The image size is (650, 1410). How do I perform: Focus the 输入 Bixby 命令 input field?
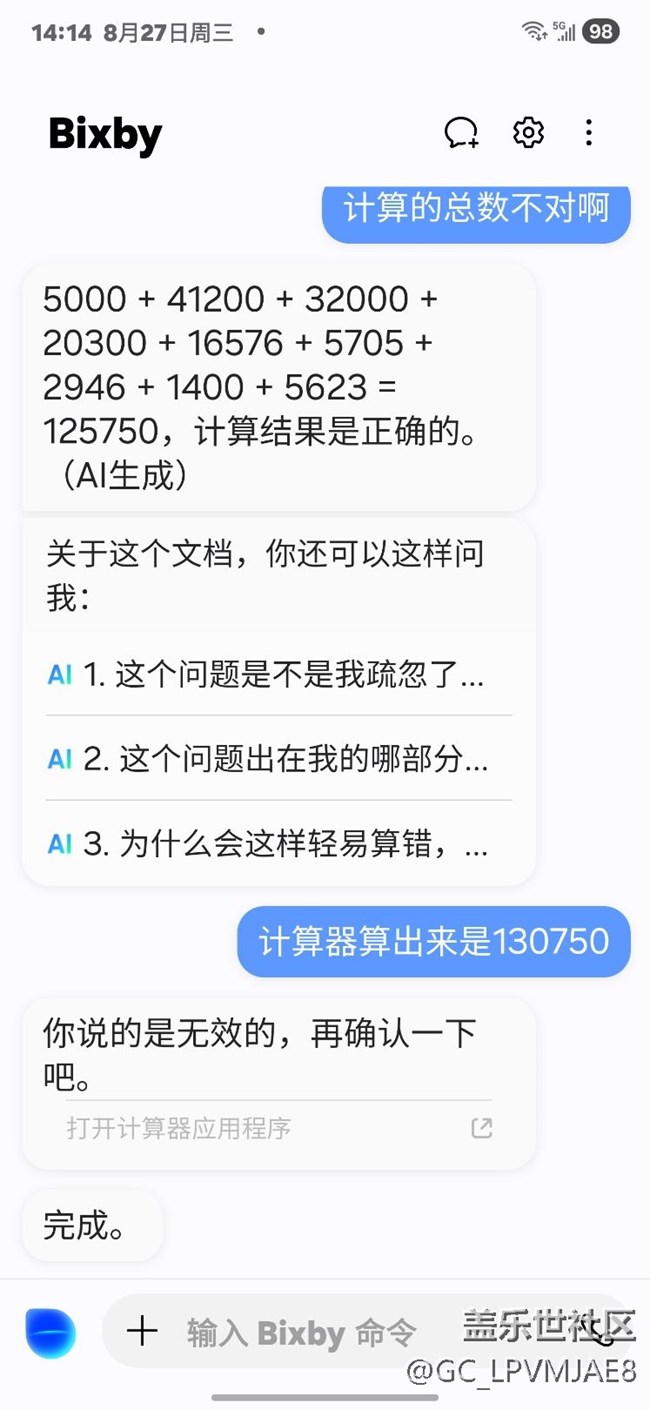(300, 1332)
